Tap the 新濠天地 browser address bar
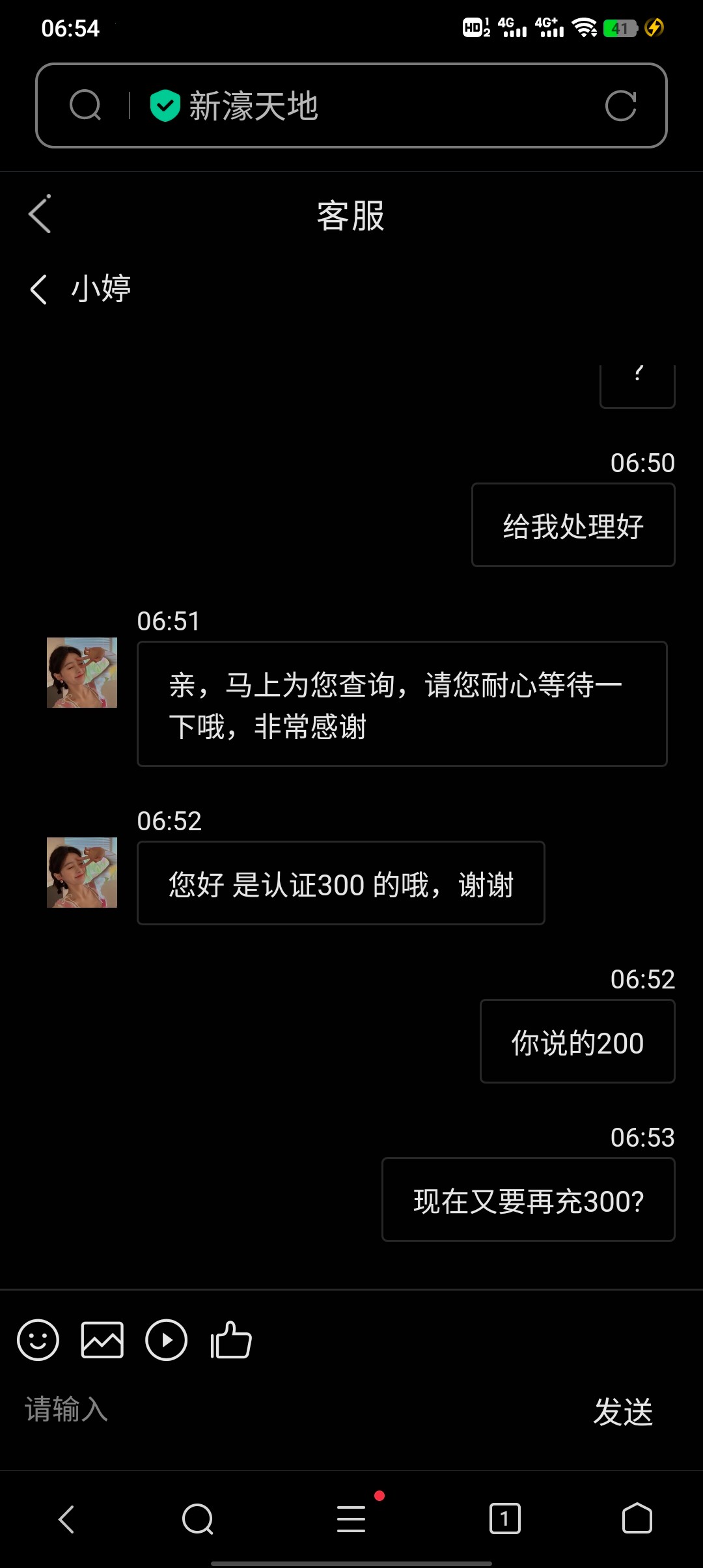Screen dimensions: 703x1568 point(365,105)
